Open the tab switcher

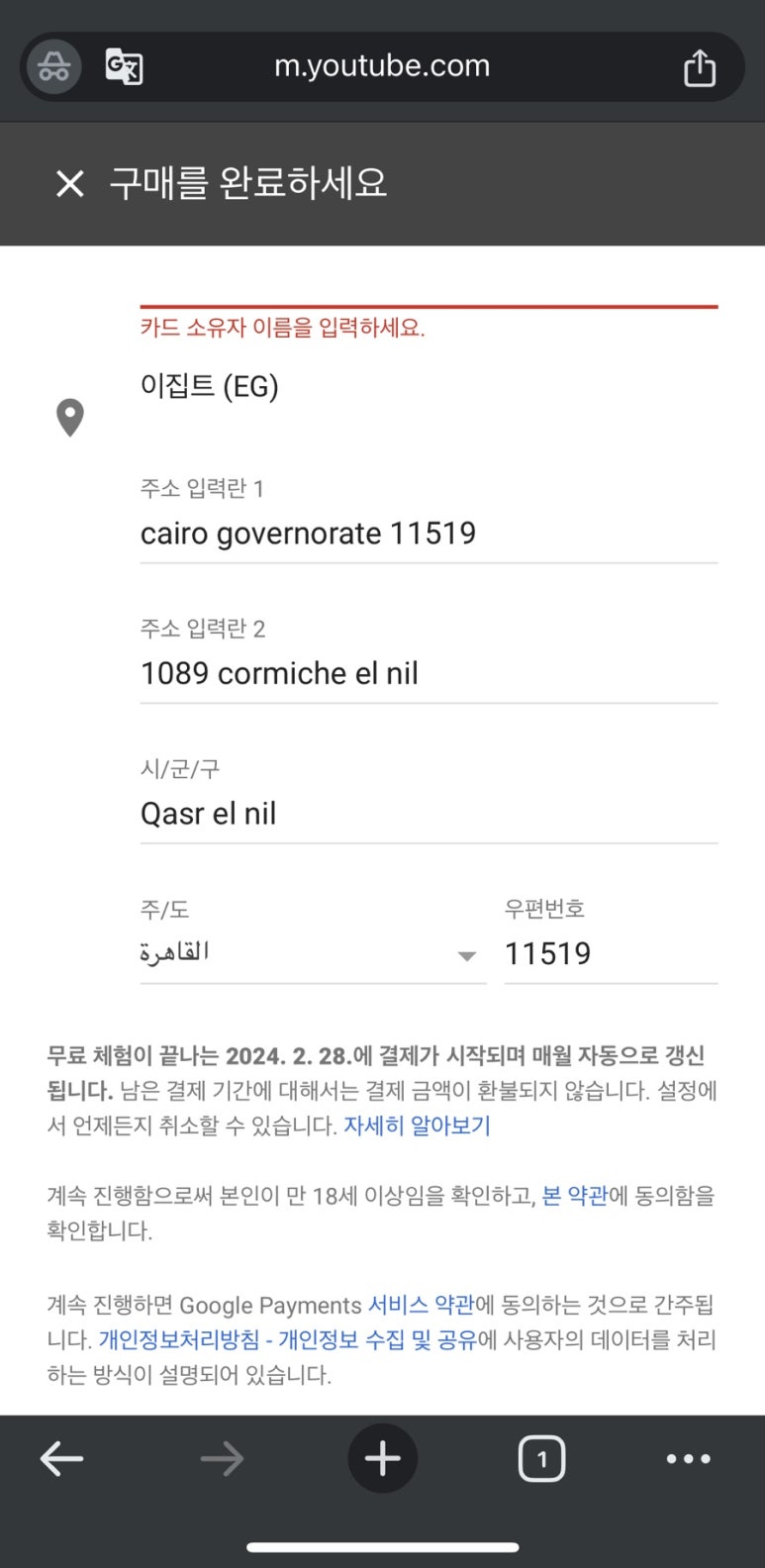(541, 1459)
